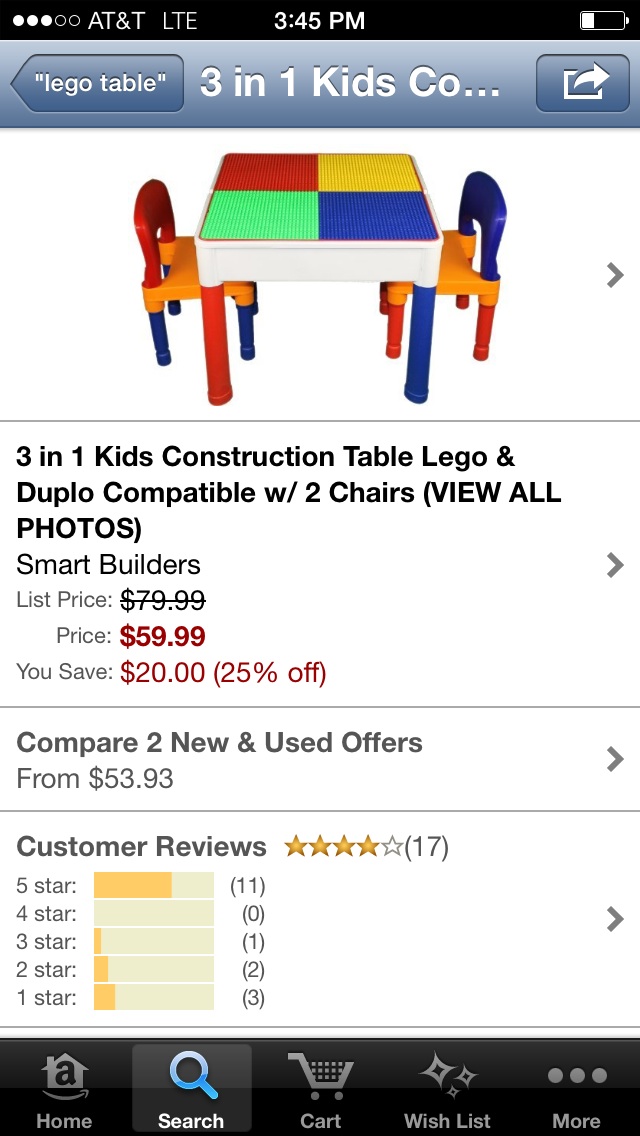Select the Search tab
640x1136 pixels.
click(191, 1090)
